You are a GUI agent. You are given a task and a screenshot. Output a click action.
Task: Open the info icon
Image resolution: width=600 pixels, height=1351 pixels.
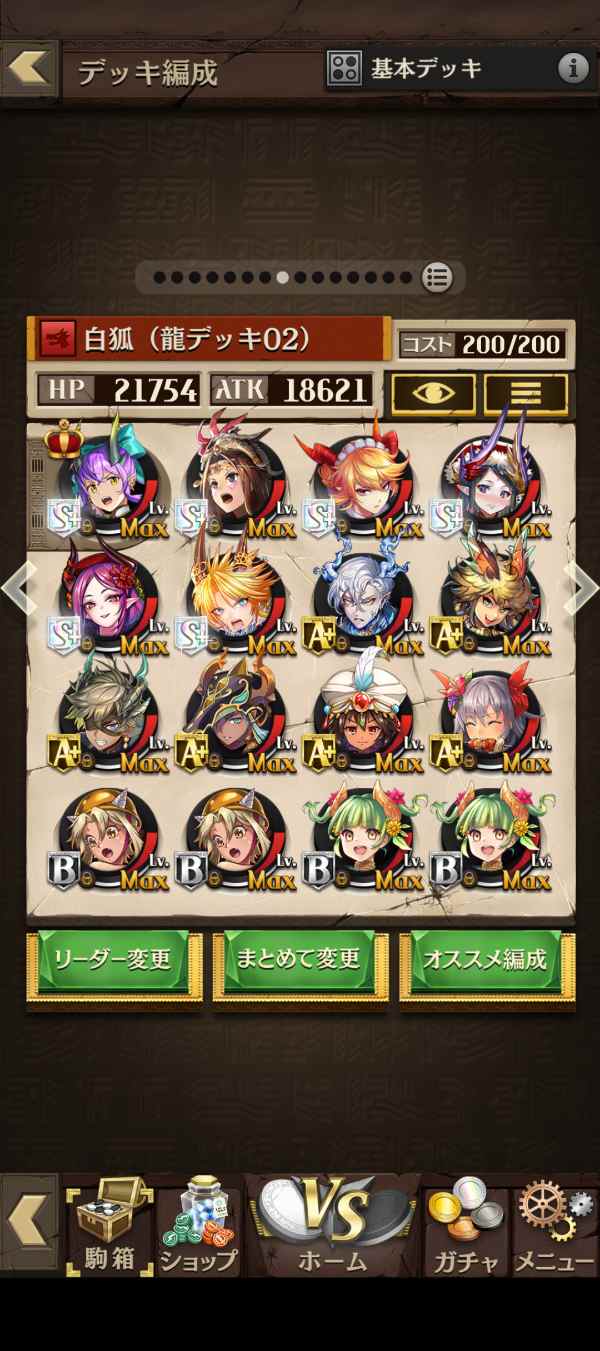point(573,68)
